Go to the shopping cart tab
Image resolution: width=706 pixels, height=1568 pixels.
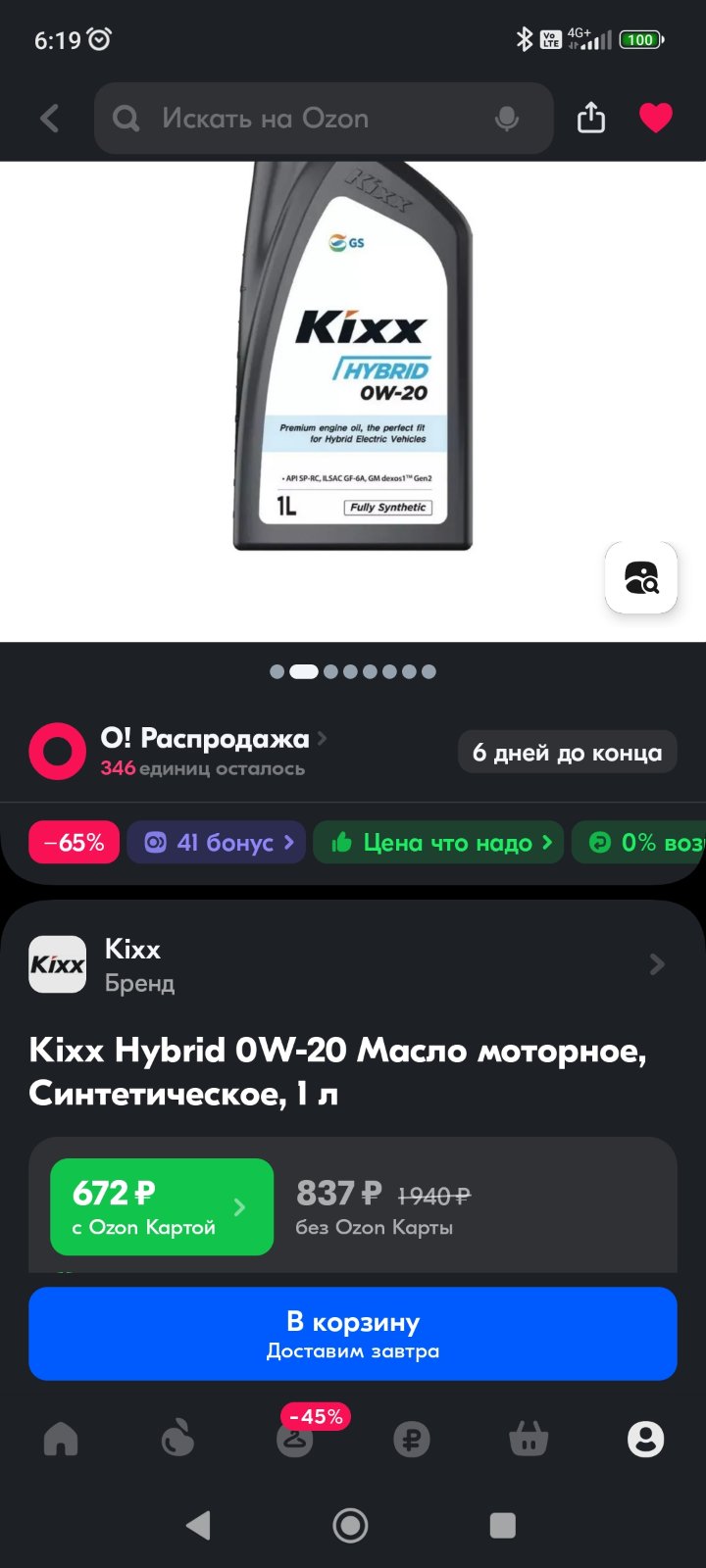tap(529, 1439)
